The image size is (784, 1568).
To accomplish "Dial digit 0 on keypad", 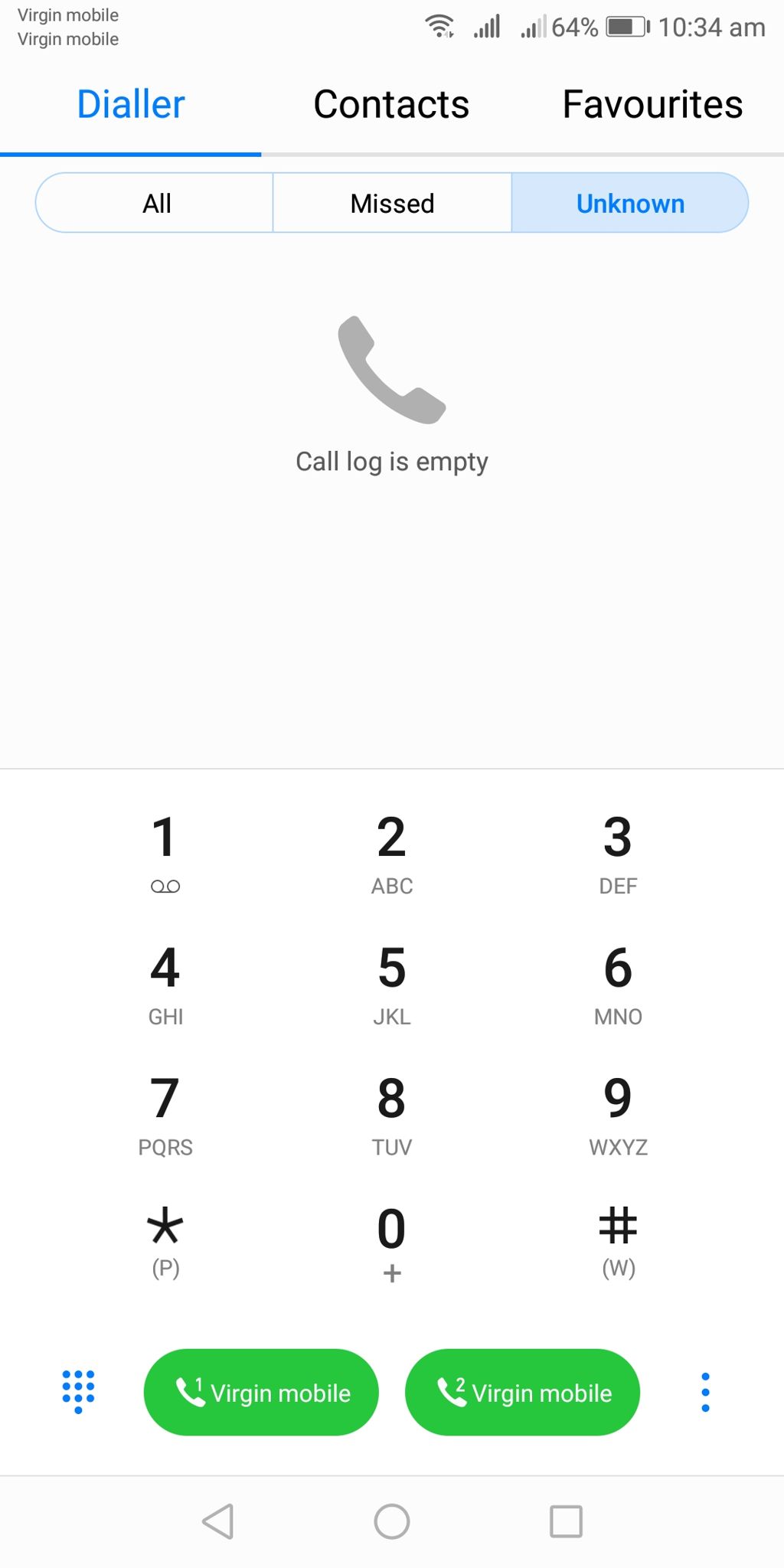I will pyautogui.click(x=391, y=1240).
